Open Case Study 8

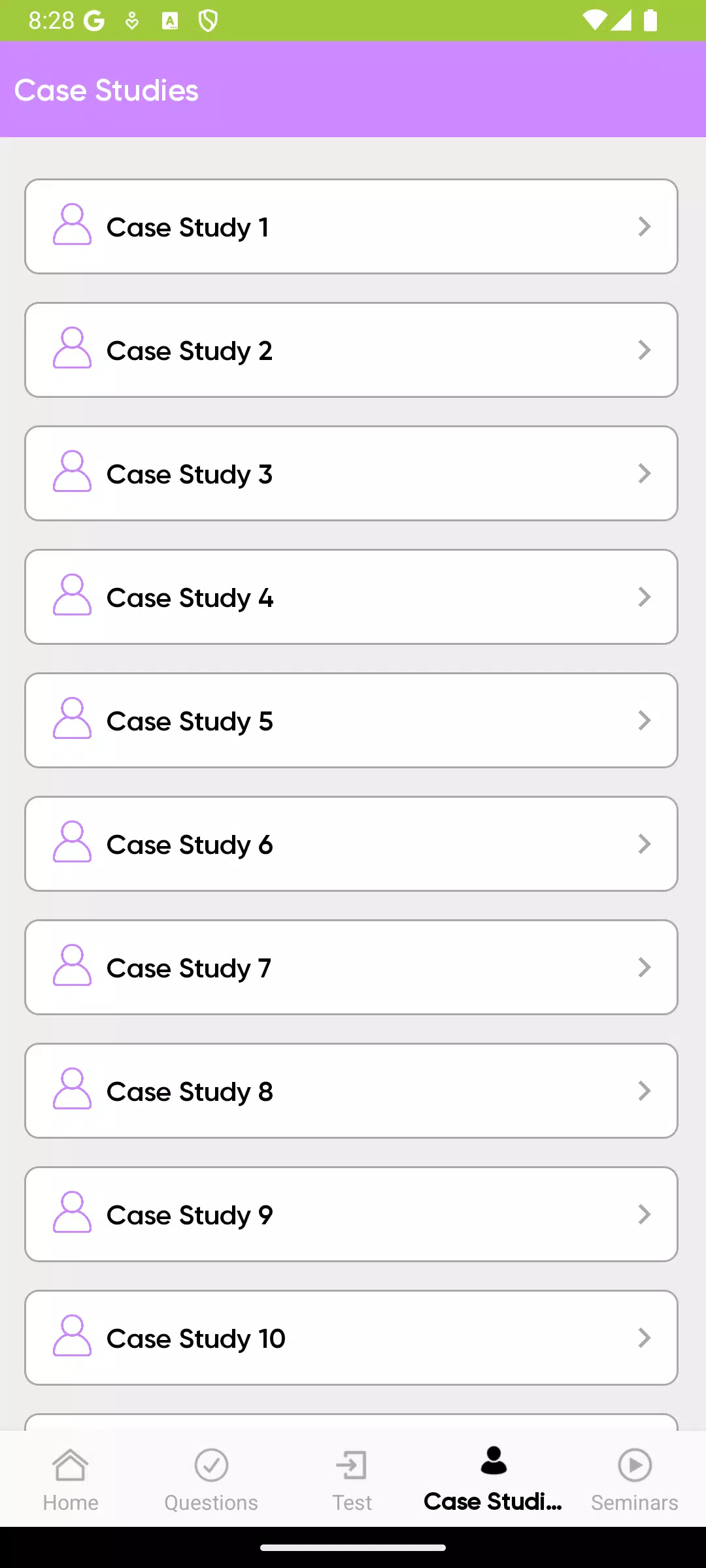coord(352,1091)
